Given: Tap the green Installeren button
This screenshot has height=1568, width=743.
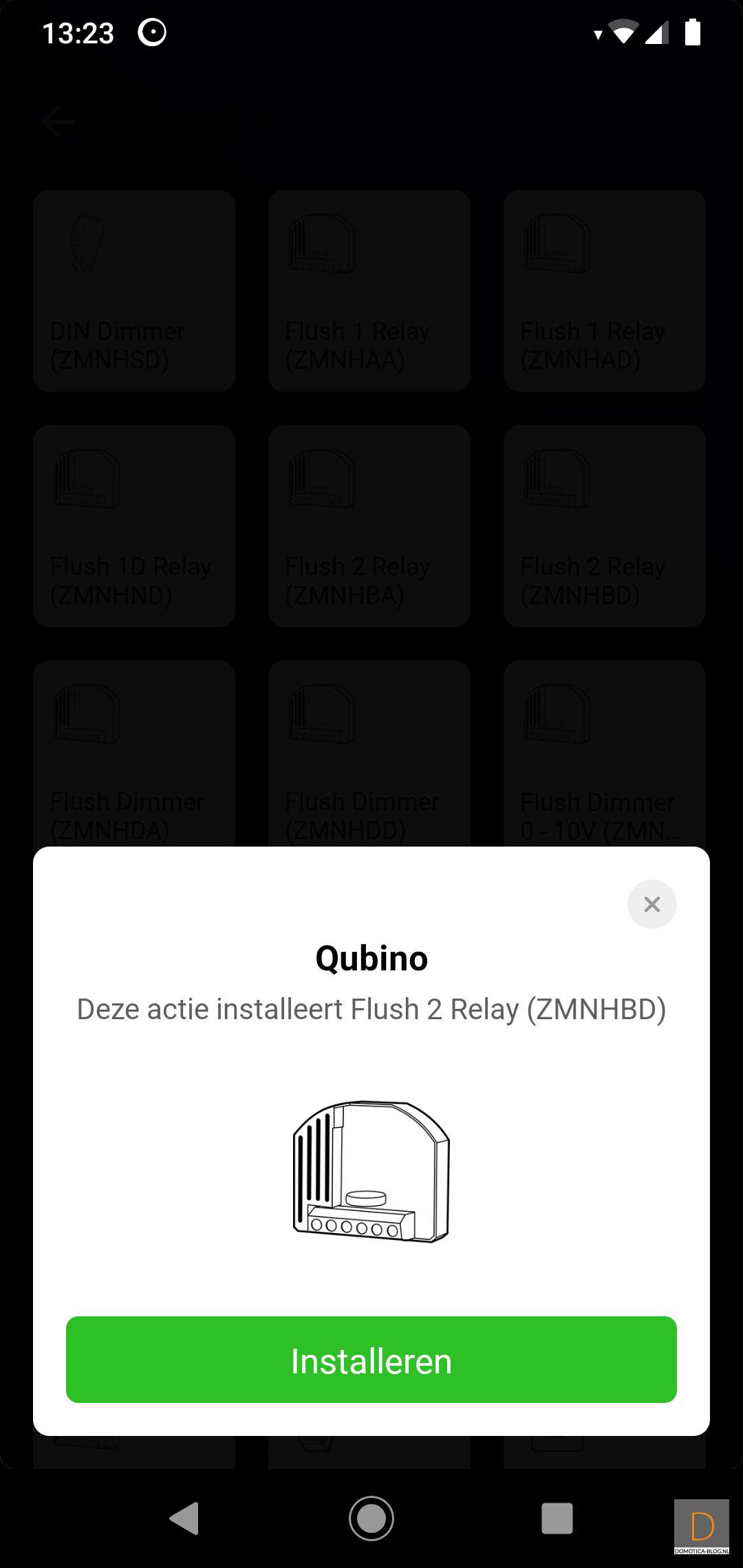Looking at the screenshot, I should [371, 1359].
